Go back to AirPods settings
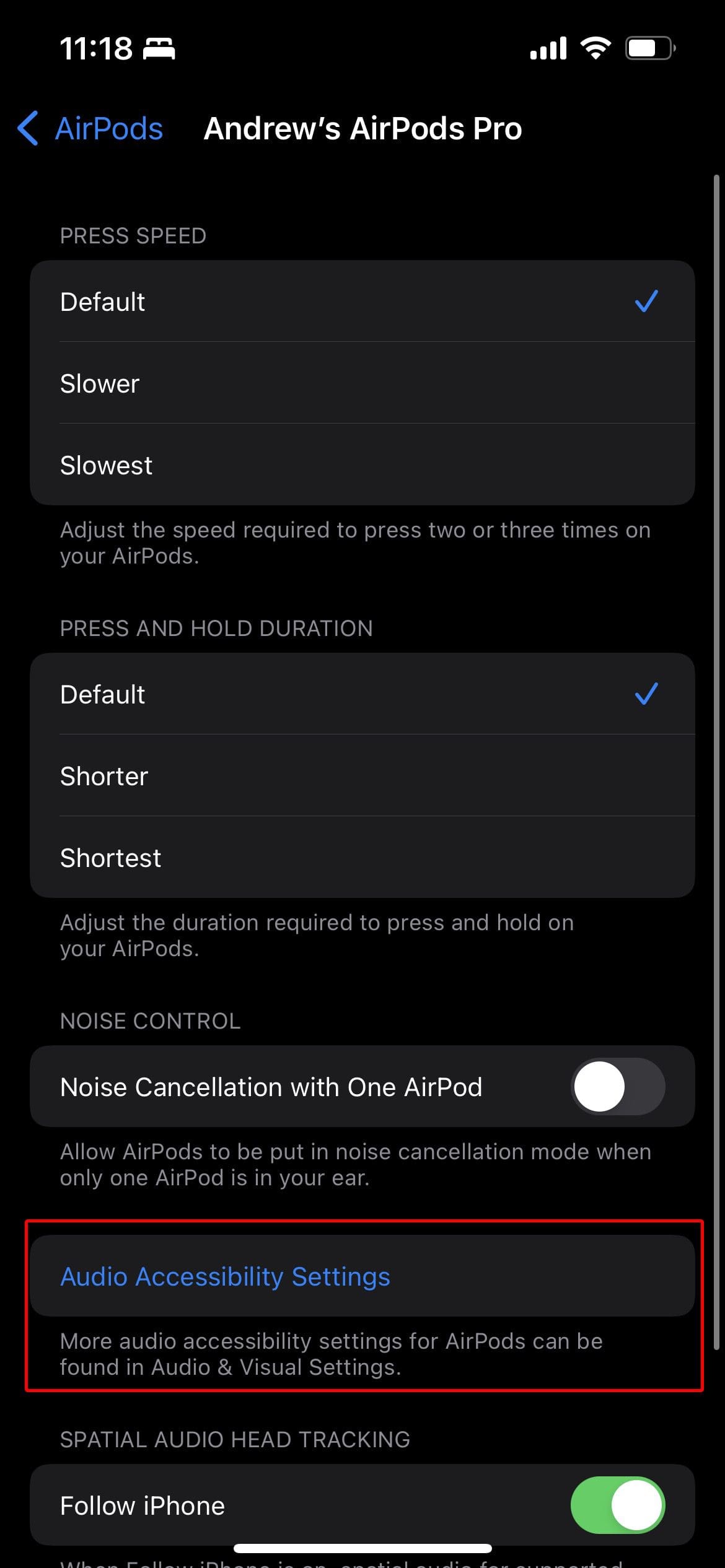Screen dimensions: 725x1568 pos(90,129)
